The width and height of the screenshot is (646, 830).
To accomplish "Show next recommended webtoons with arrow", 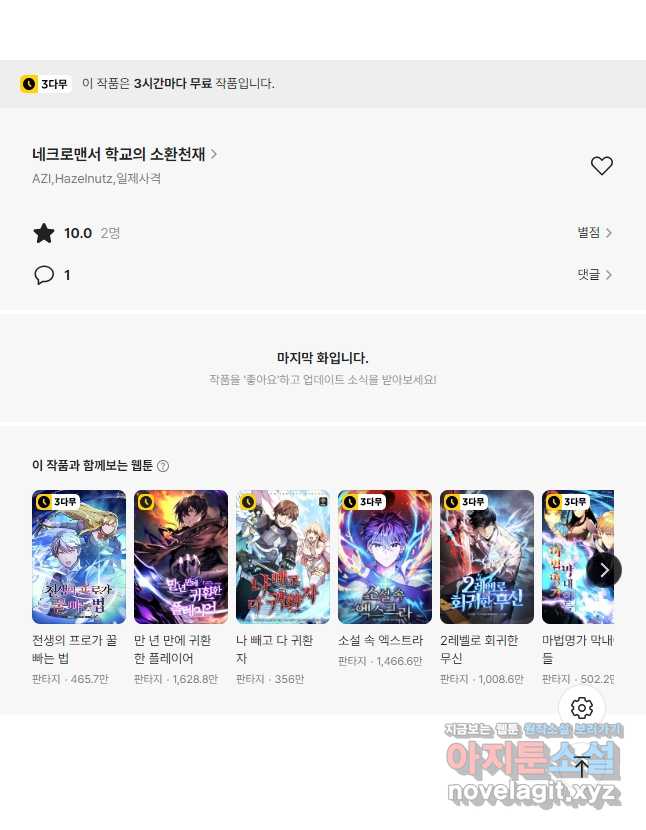I will pyautogui.click(x=604, y=570).
